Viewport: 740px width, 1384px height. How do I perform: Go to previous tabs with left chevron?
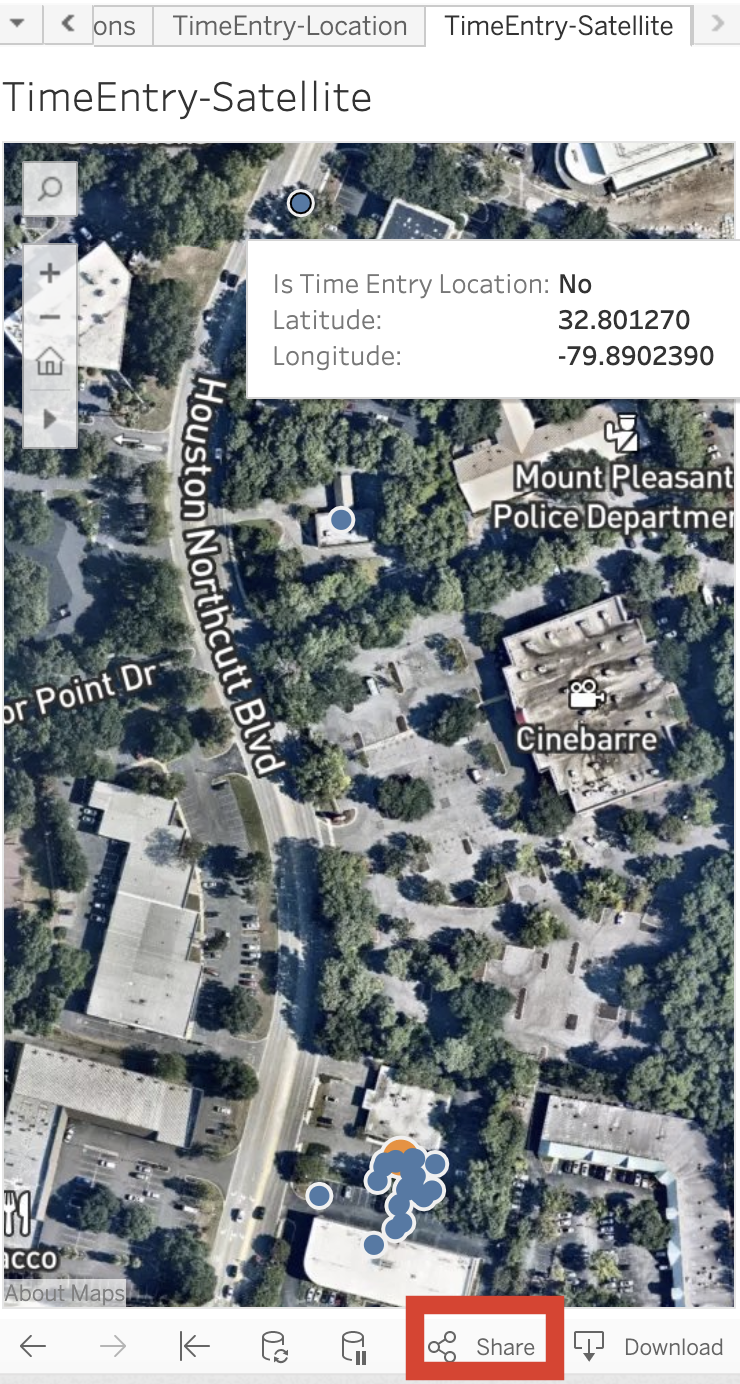click(68, 24)
